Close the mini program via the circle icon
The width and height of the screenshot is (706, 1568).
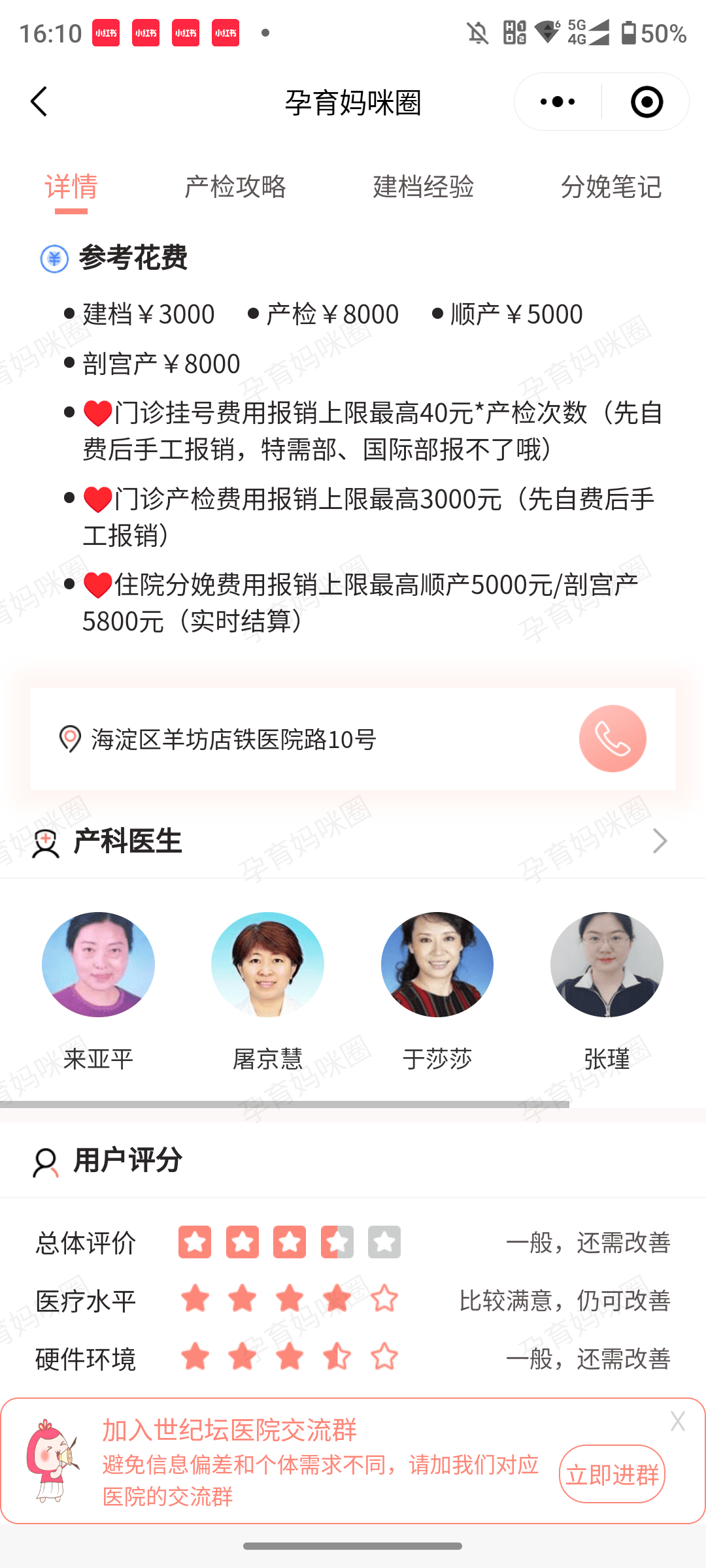coord(647,102)
